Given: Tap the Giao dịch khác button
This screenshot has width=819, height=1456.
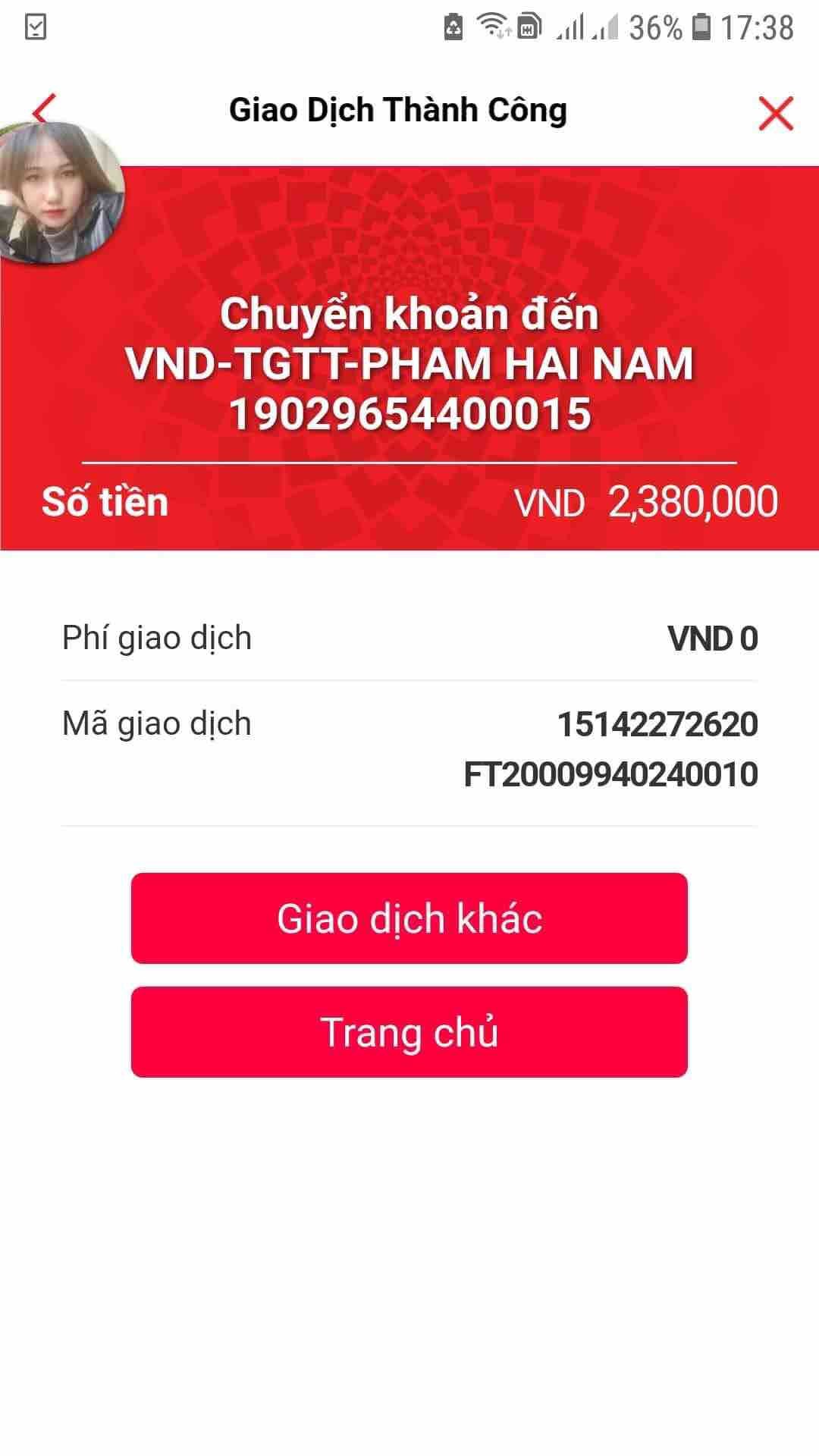Looking at the screenshot, I should (x=409, y=918).
